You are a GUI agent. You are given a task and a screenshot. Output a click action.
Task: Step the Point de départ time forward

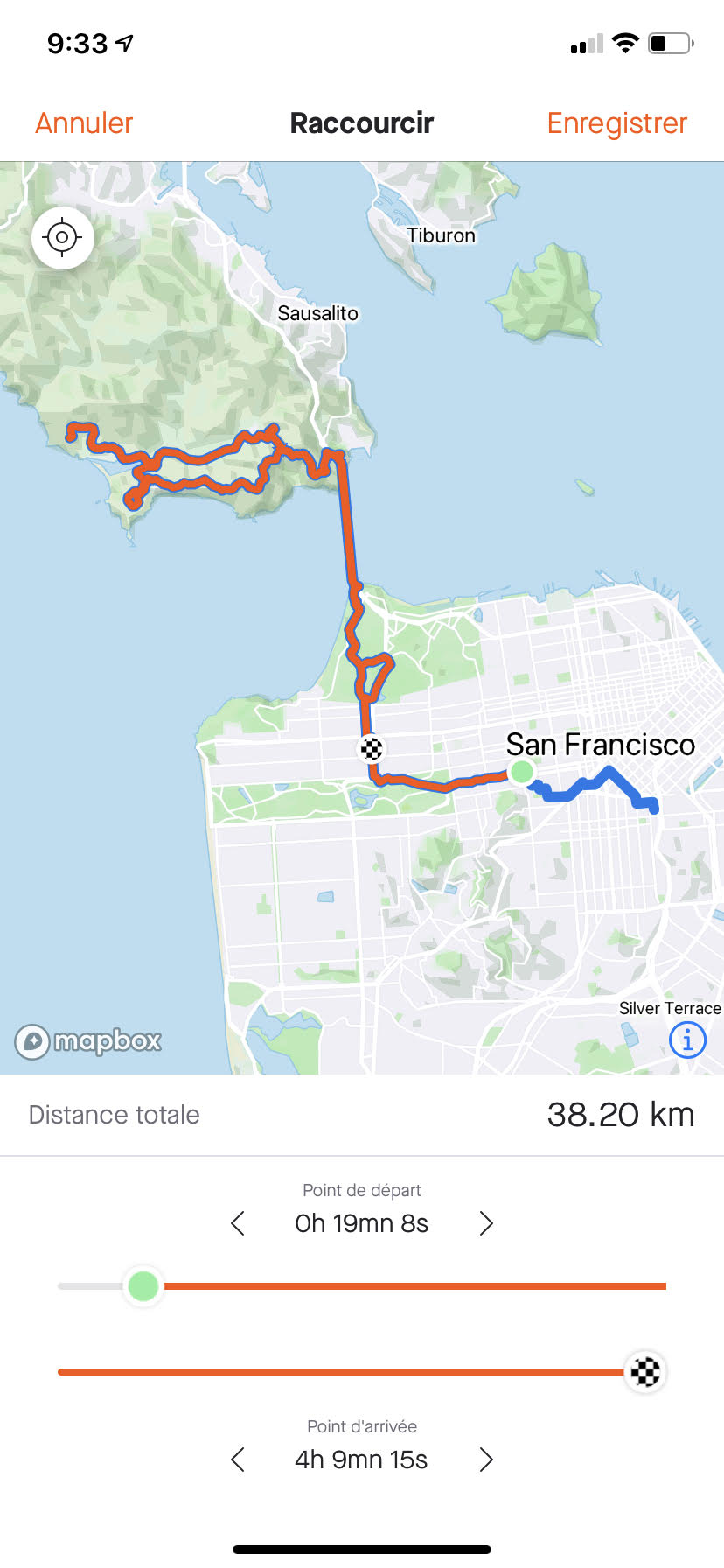(486, 1223)
